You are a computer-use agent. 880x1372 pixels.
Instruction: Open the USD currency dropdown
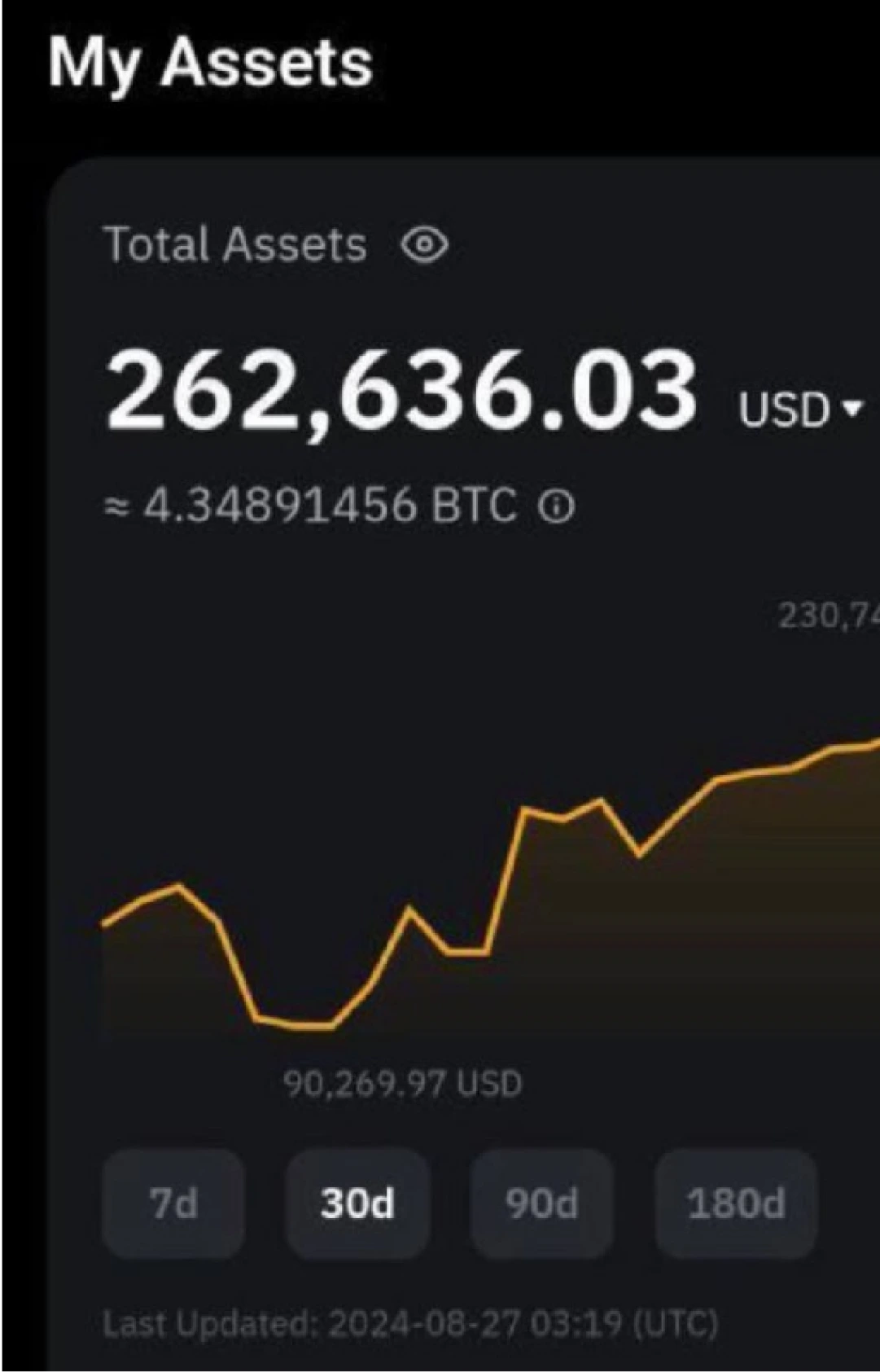point(799,410)
